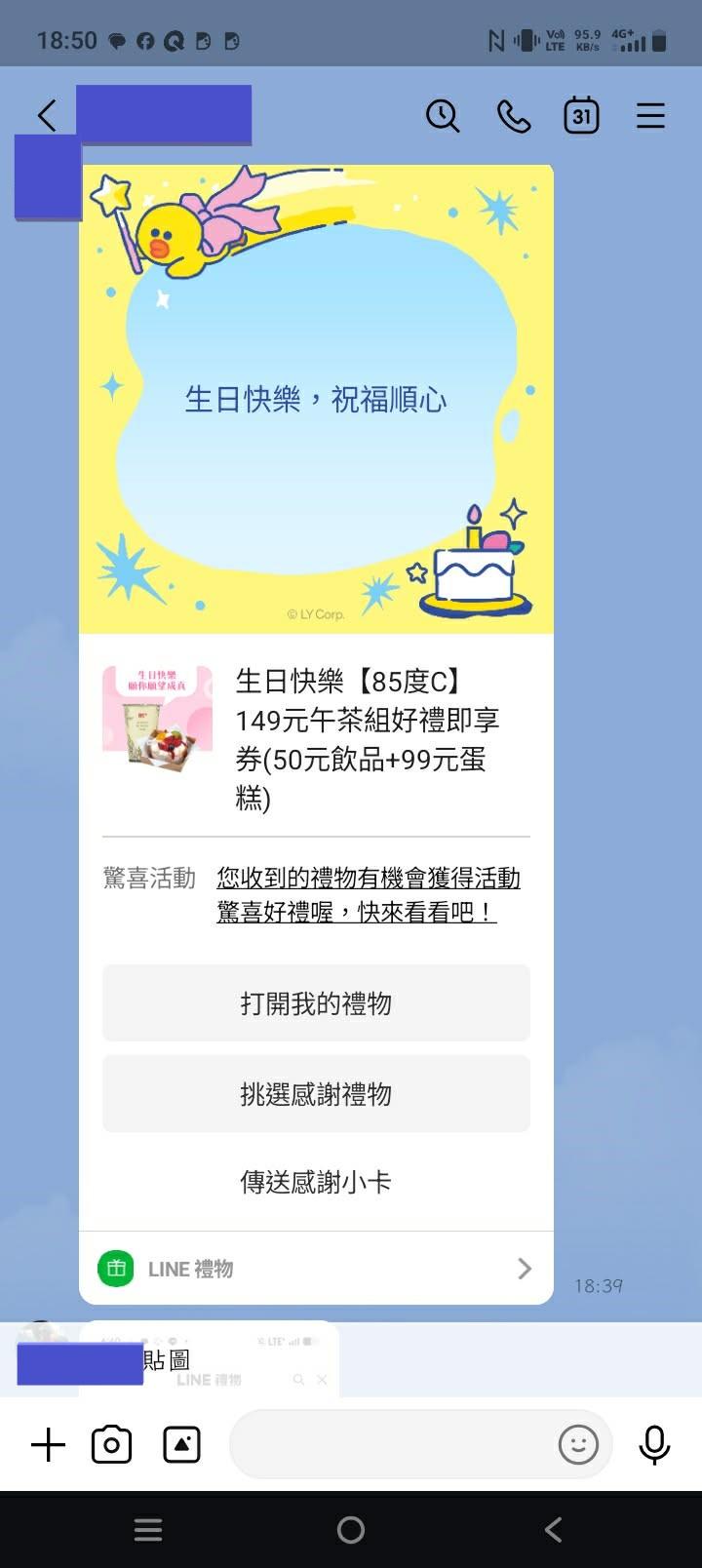Image resolution: width=702 pixels, height=1568 pixels.
Task: Launch the camera from chat bar
Action: coord(111,1445)
